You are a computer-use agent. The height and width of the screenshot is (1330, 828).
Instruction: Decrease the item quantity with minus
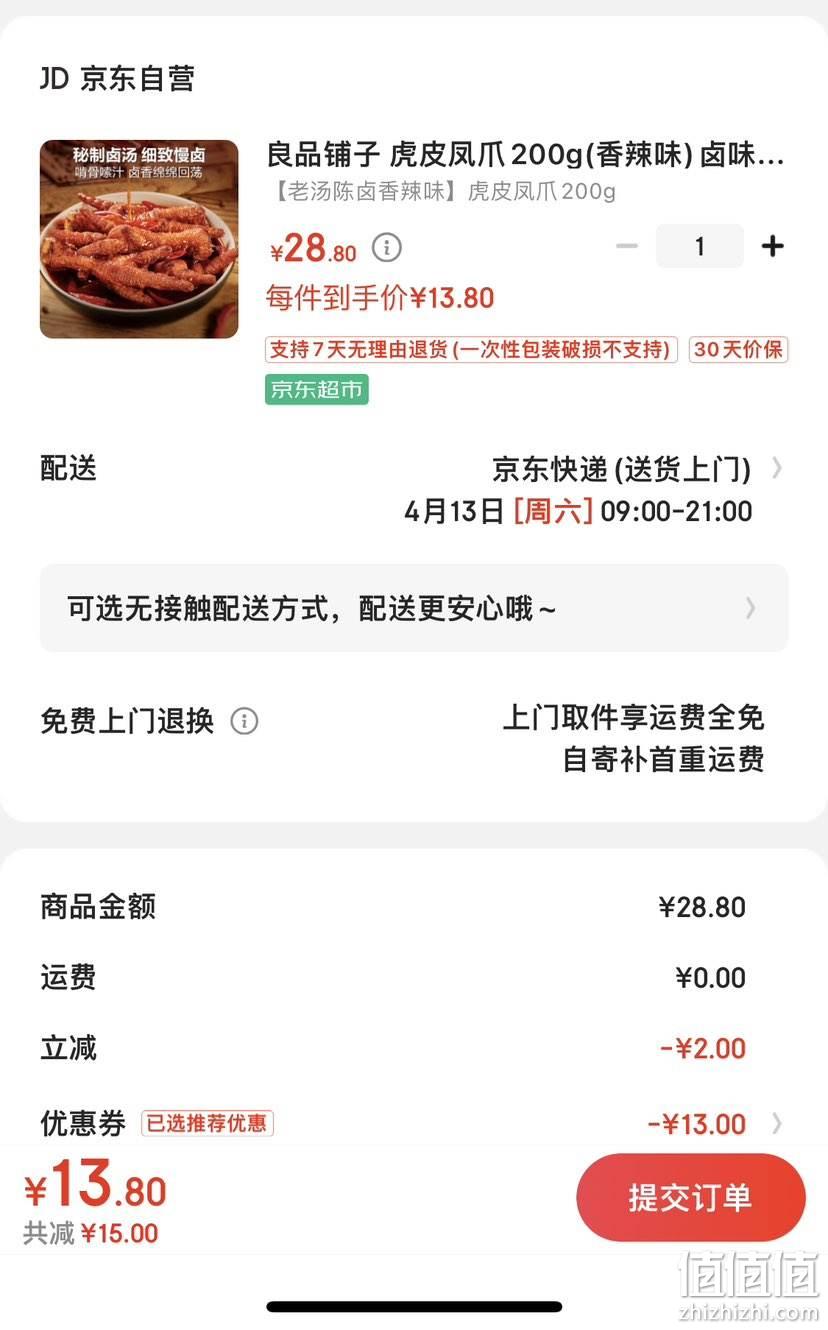627,246
